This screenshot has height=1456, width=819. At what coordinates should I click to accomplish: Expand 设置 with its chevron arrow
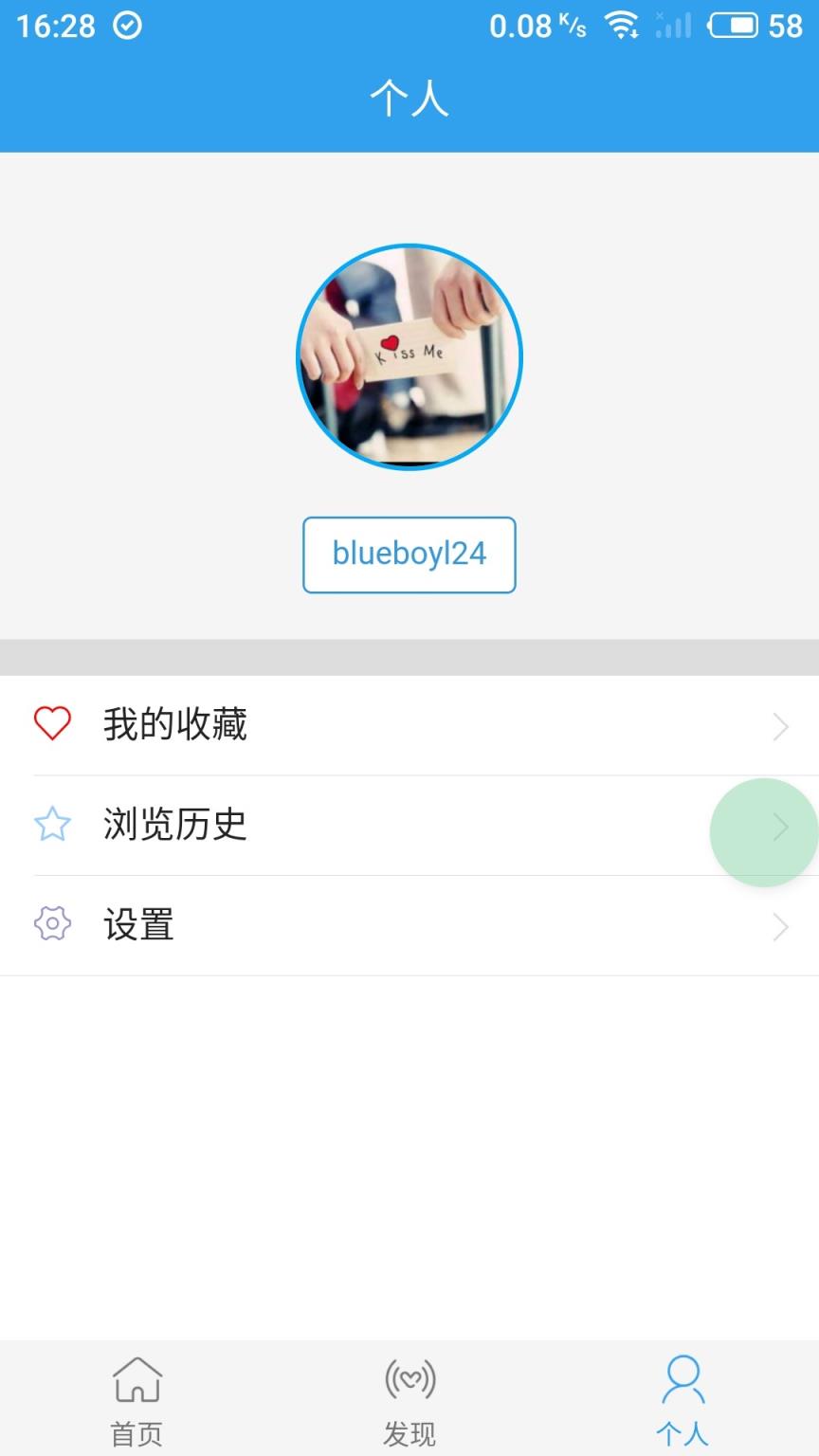click(780, 926)
